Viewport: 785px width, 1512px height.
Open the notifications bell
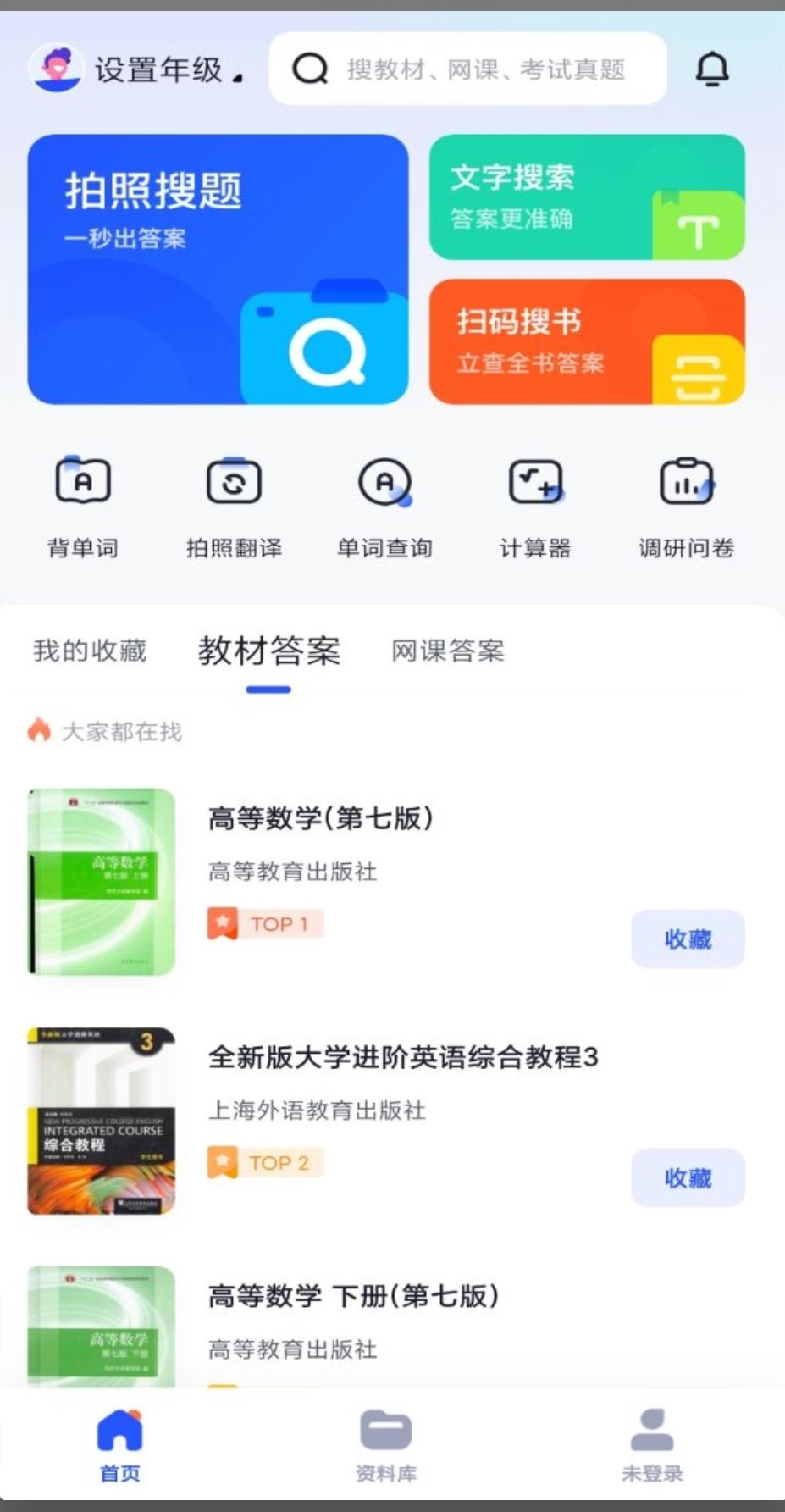(712, 69)
